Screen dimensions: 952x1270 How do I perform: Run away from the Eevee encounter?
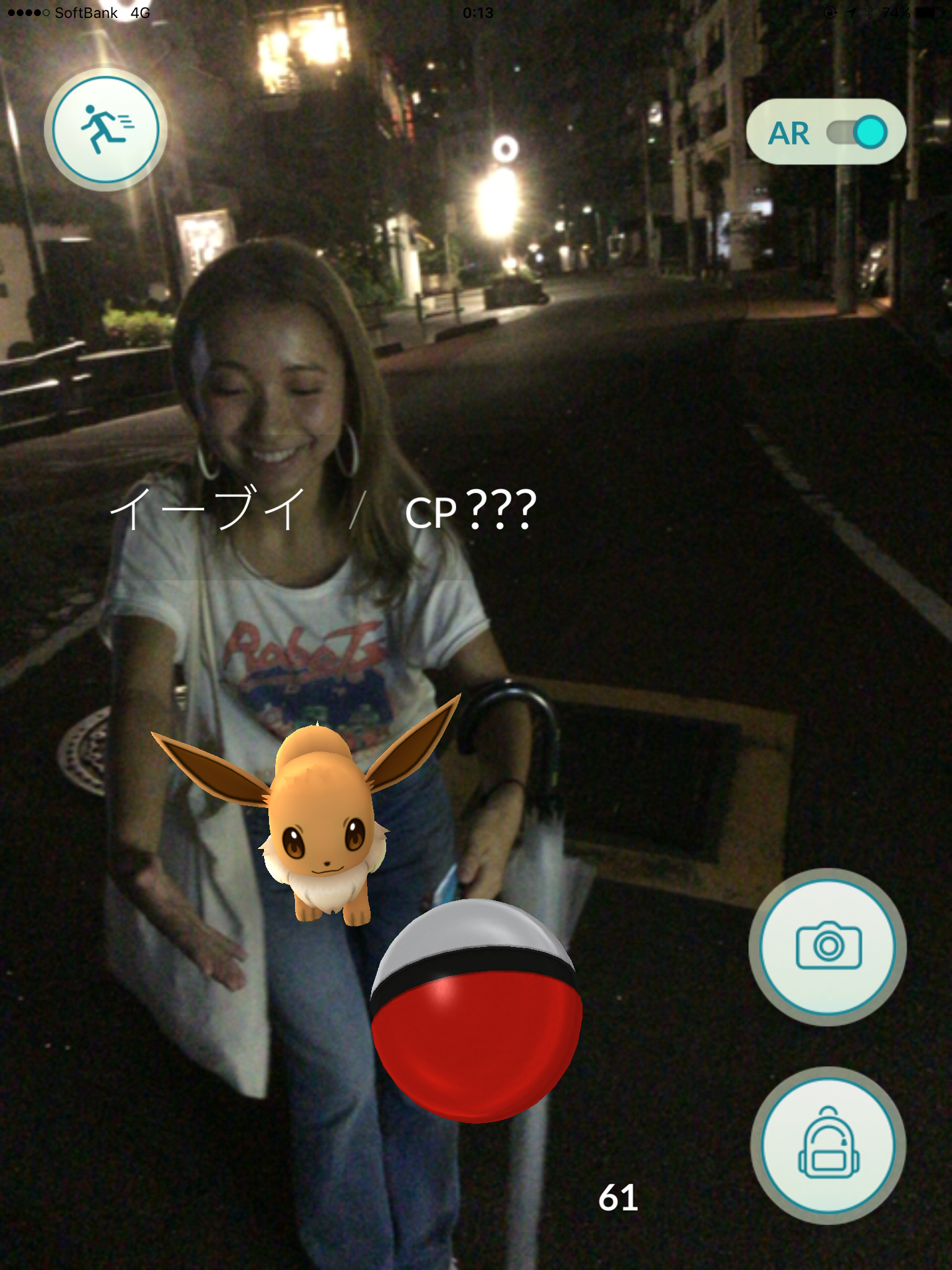click(x=105, y=130)
